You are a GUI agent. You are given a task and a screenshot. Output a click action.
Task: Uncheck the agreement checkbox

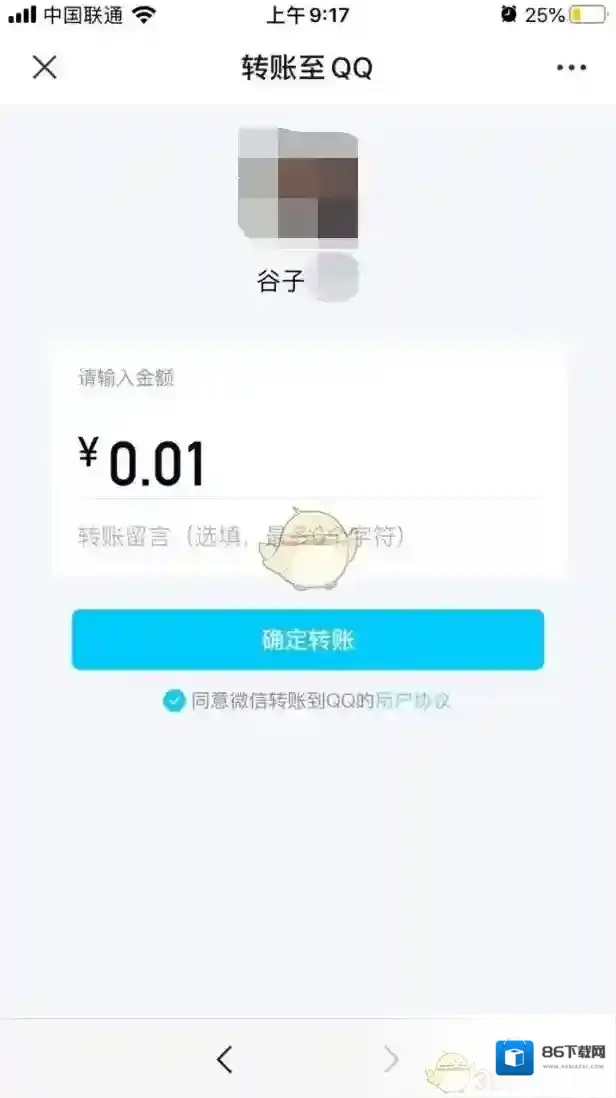[x=174, y=700]
